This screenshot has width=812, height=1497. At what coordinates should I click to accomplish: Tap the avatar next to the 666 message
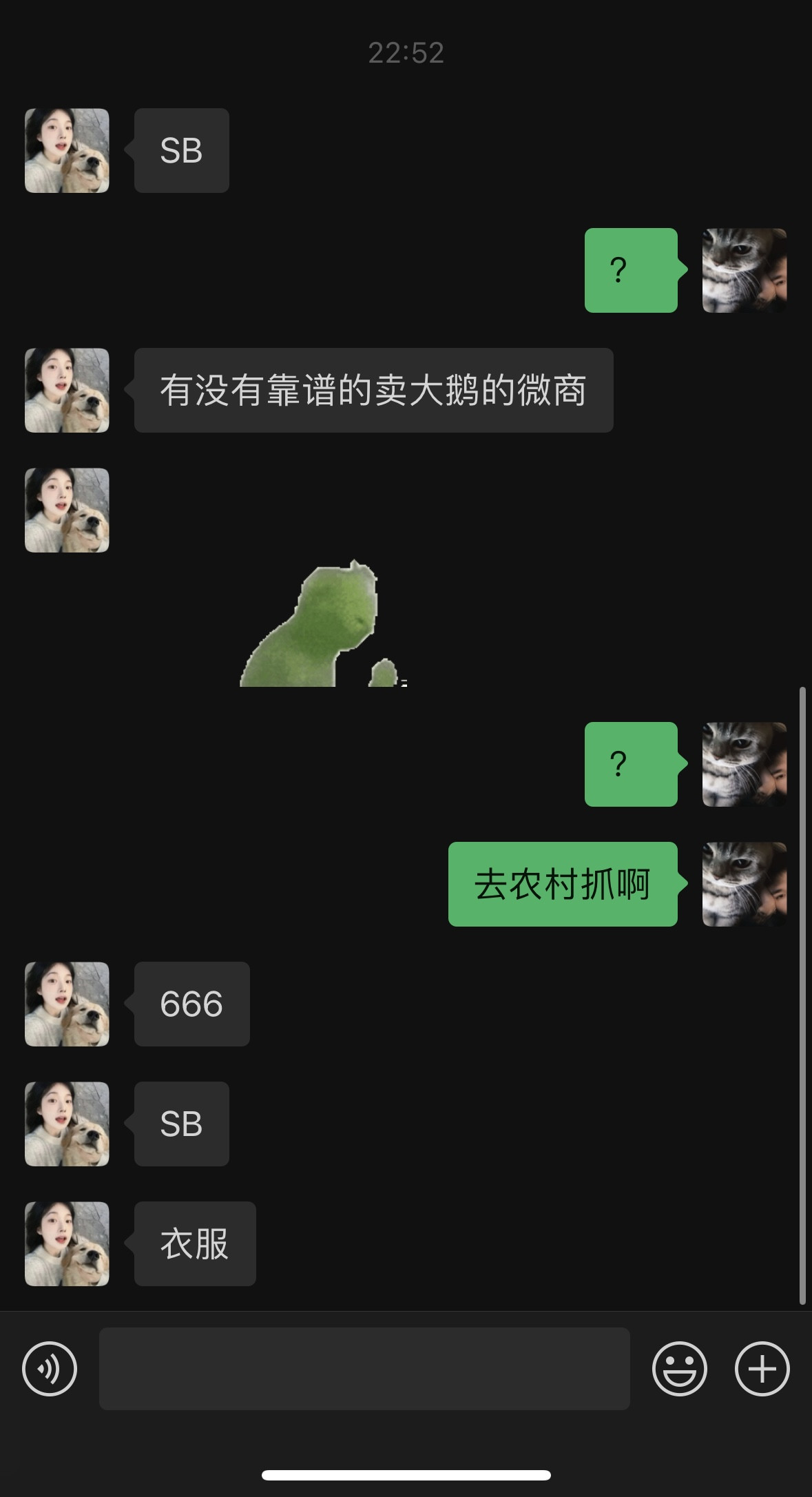click(x=66, y=1004)
